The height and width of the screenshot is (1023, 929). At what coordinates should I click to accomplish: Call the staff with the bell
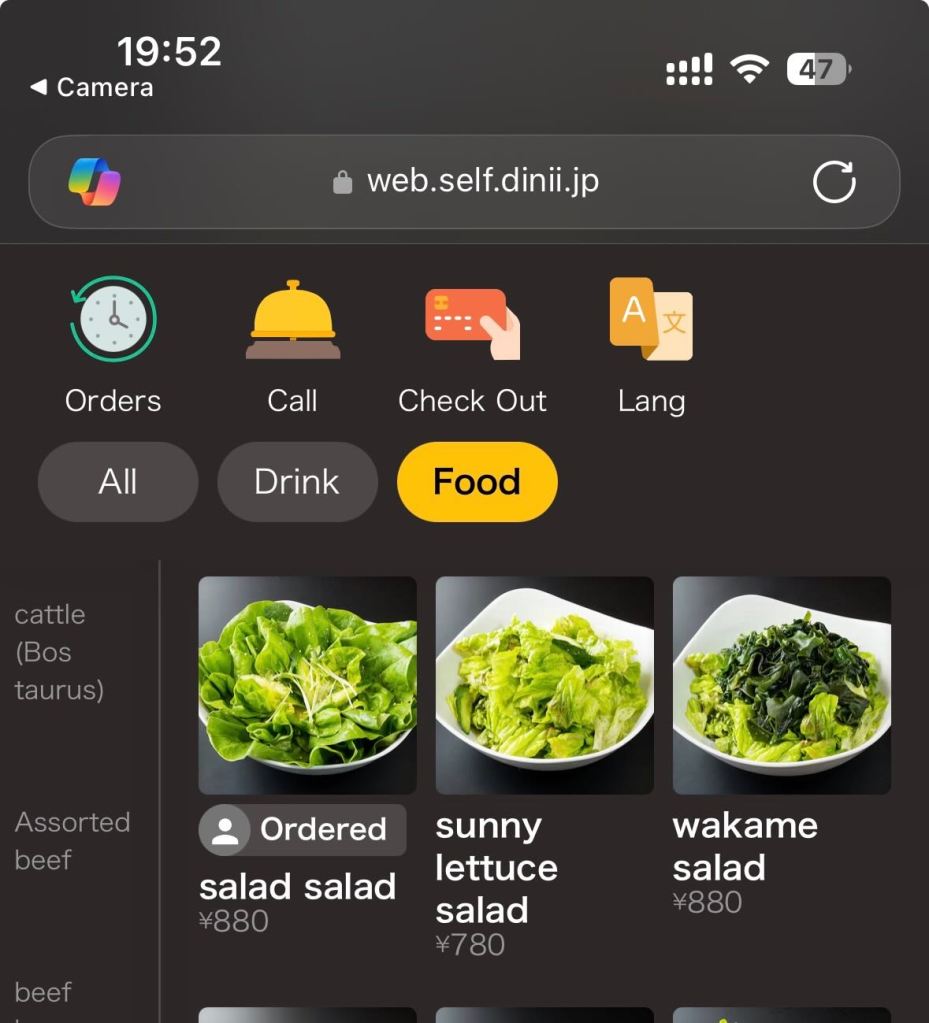(292, 344)
